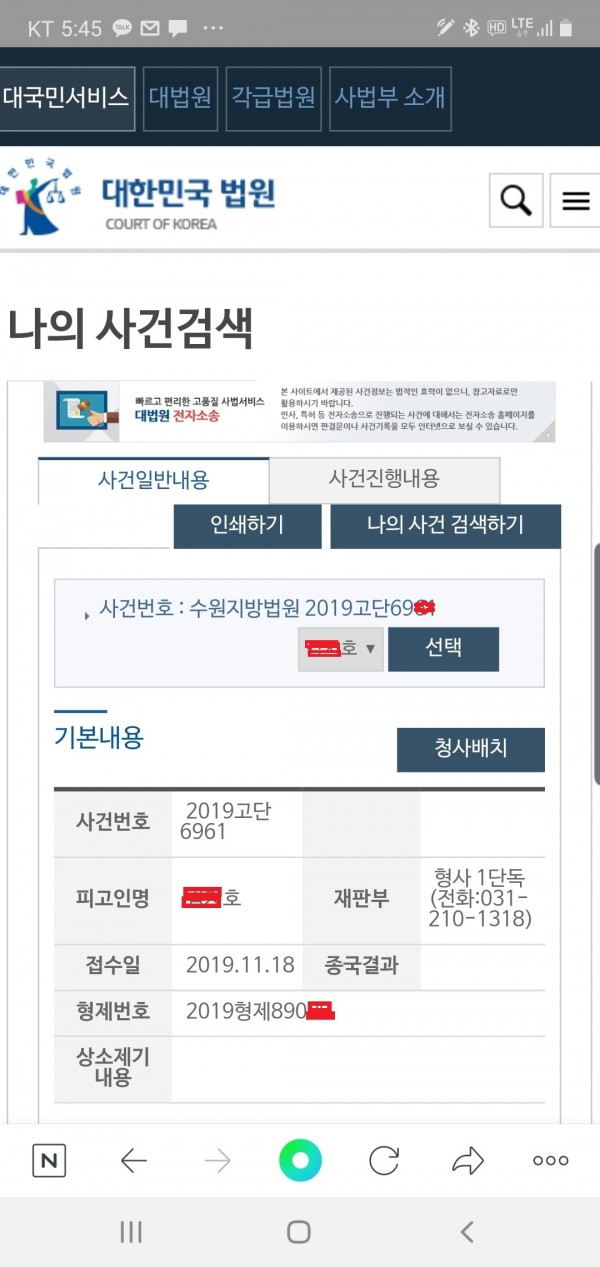Tap the 인쇄하기 print button
Image resolution: width=600 pixels, height=1267 pixels.
click(247, 525)
